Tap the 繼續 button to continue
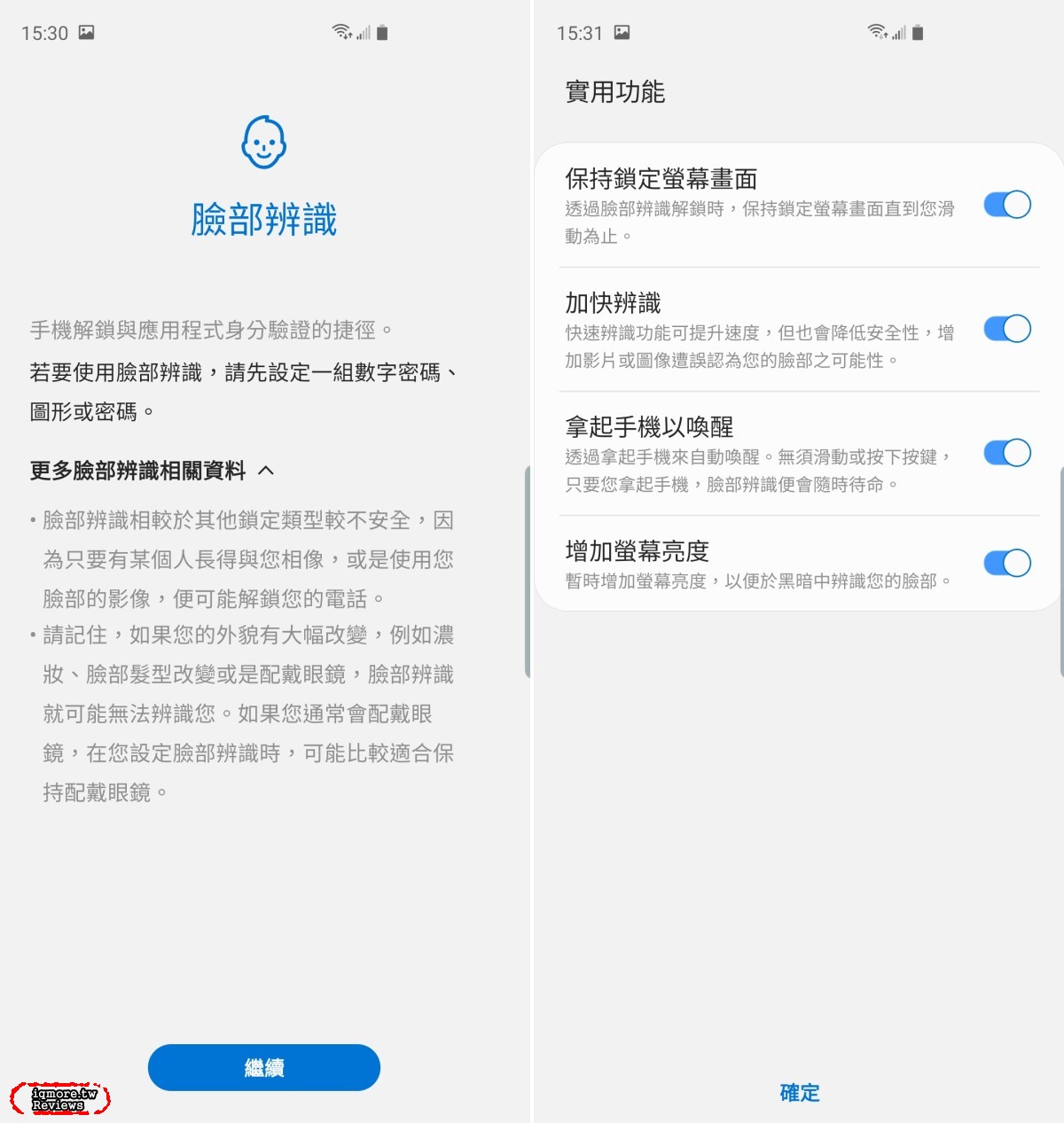 click(263, 1067)
